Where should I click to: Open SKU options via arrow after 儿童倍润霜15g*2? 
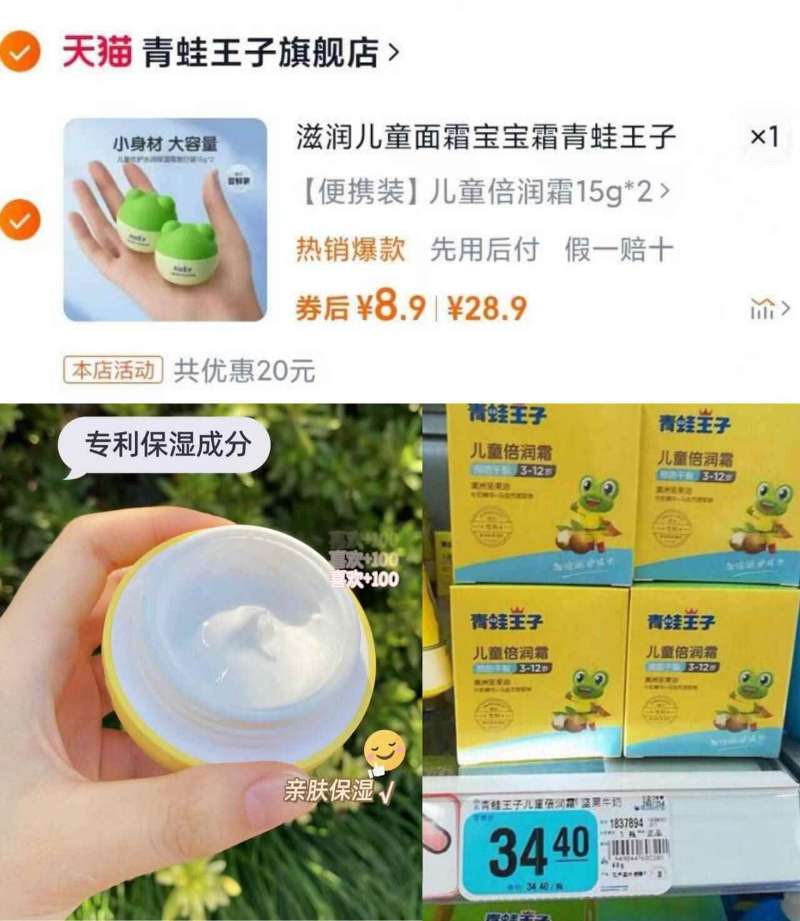[664, 190]
